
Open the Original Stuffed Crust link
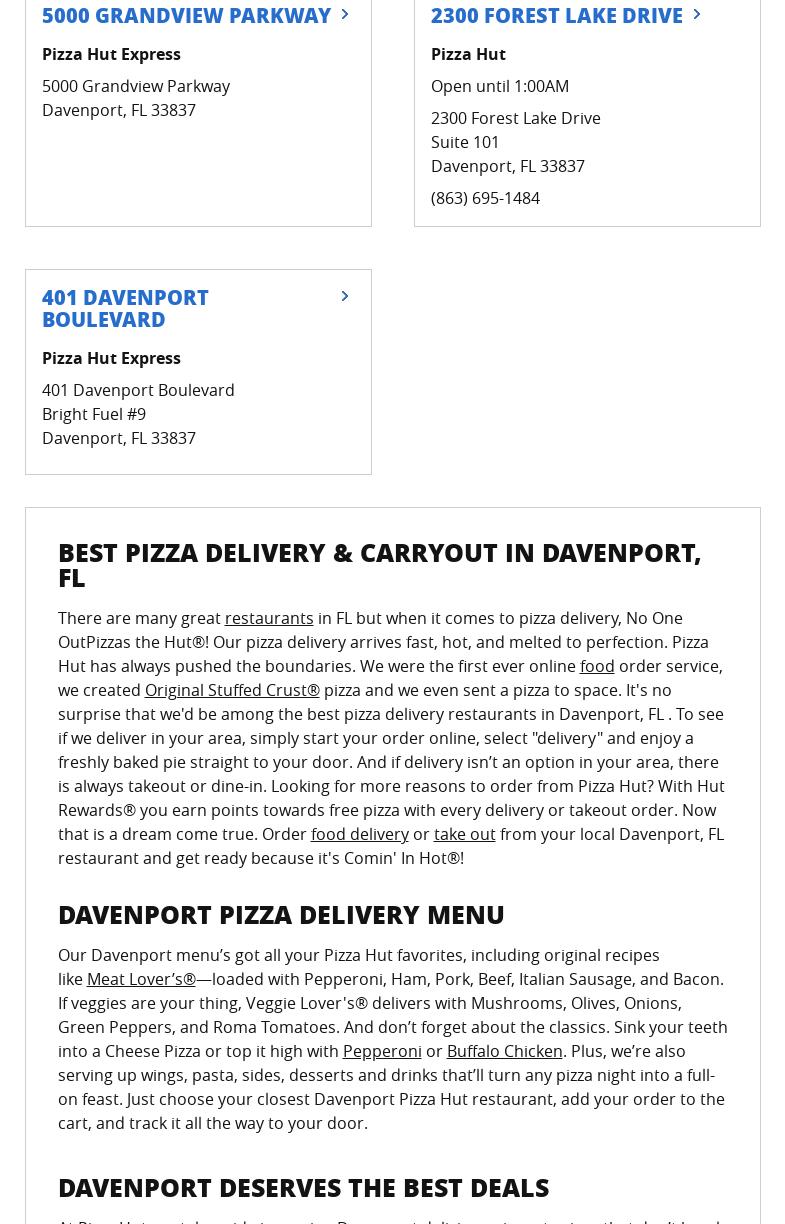click(232, 690)
